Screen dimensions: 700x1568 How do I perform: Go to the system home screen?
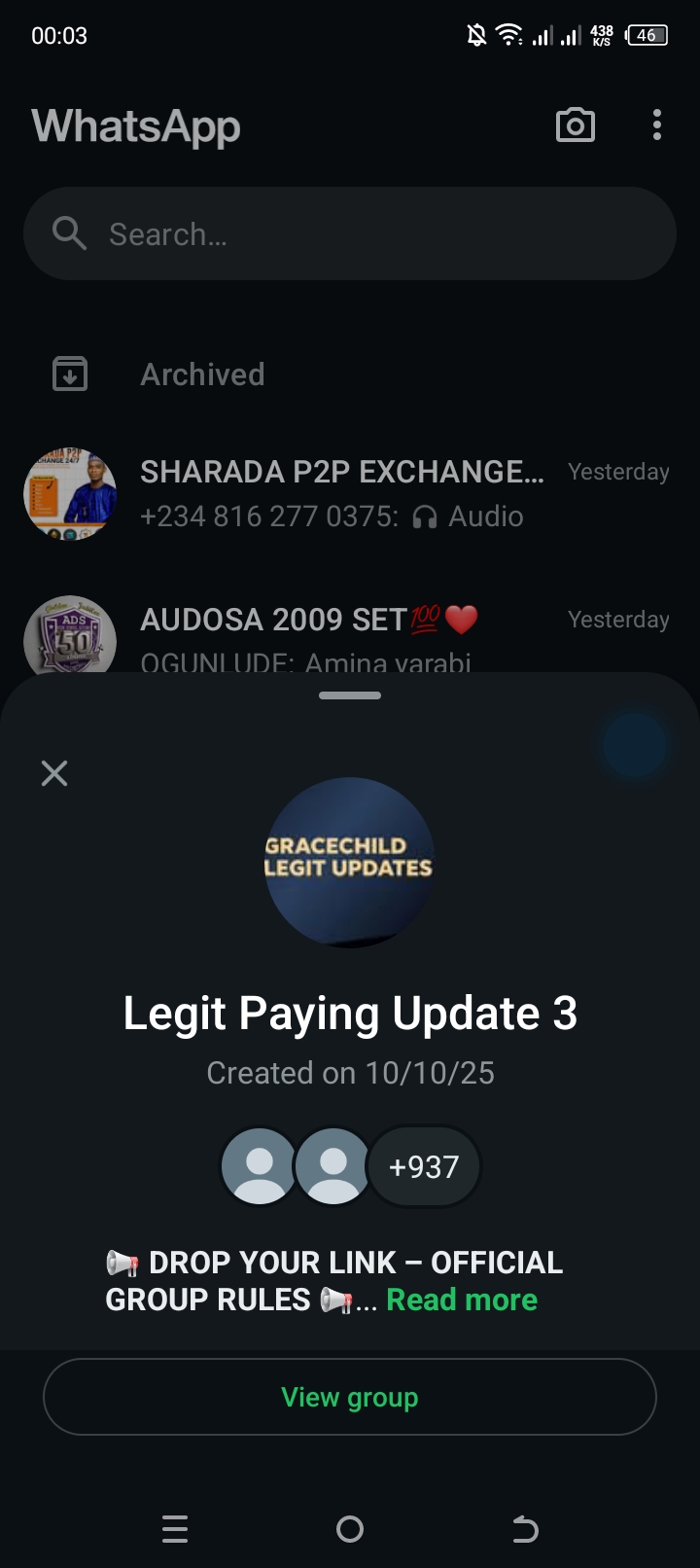(350, 1529)
